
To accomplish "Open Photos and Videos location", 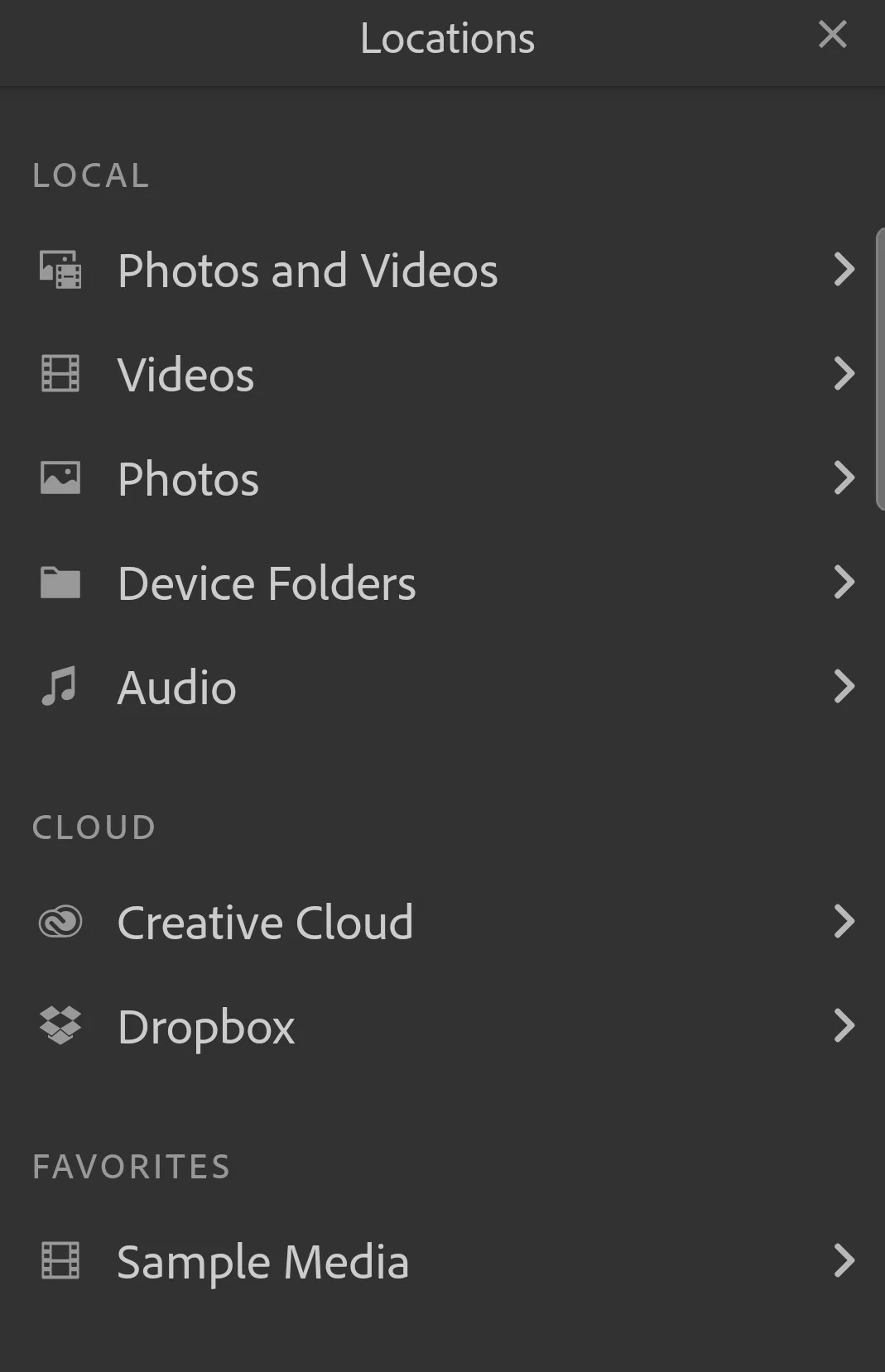I will (x=308, y=271).
